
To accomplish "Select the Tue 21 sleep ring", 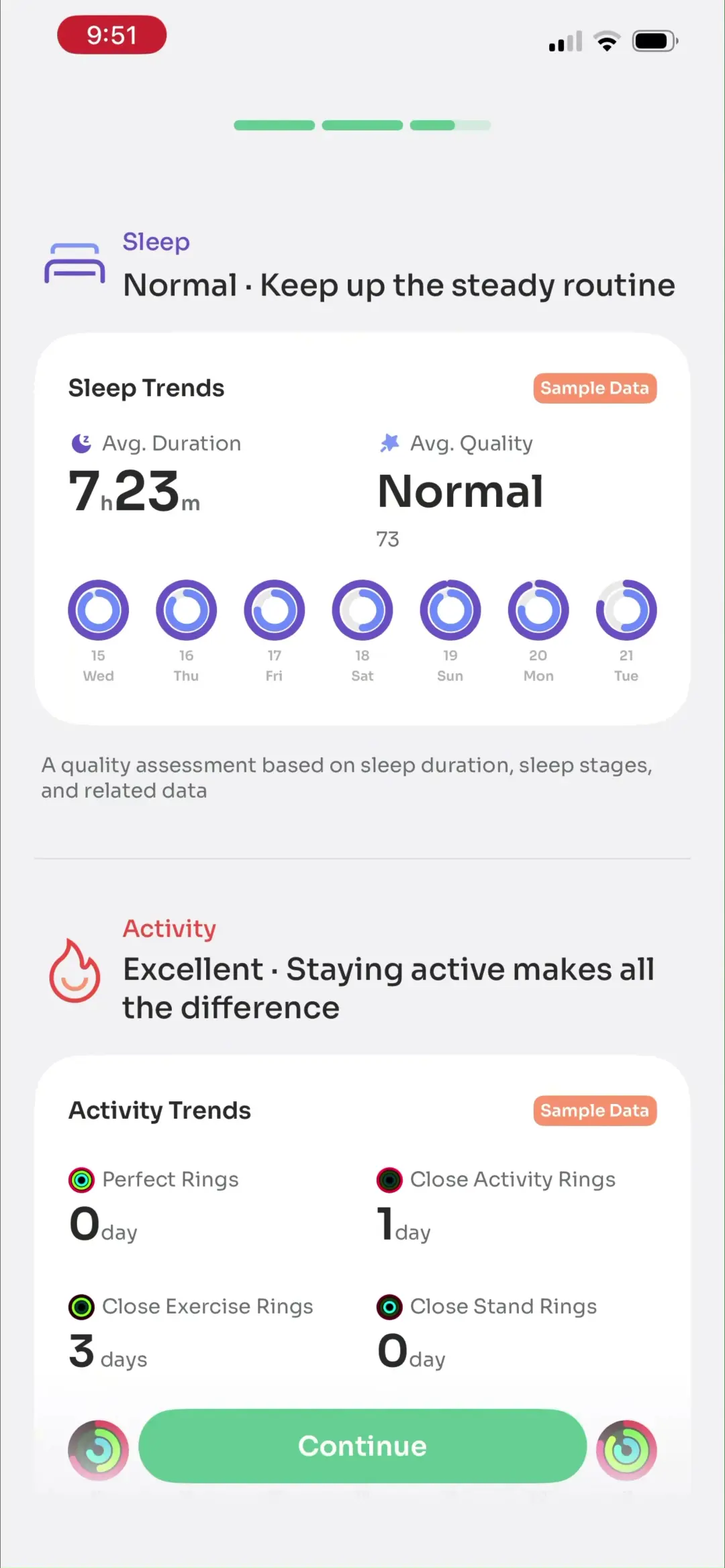I will click(x=626, y=610).
